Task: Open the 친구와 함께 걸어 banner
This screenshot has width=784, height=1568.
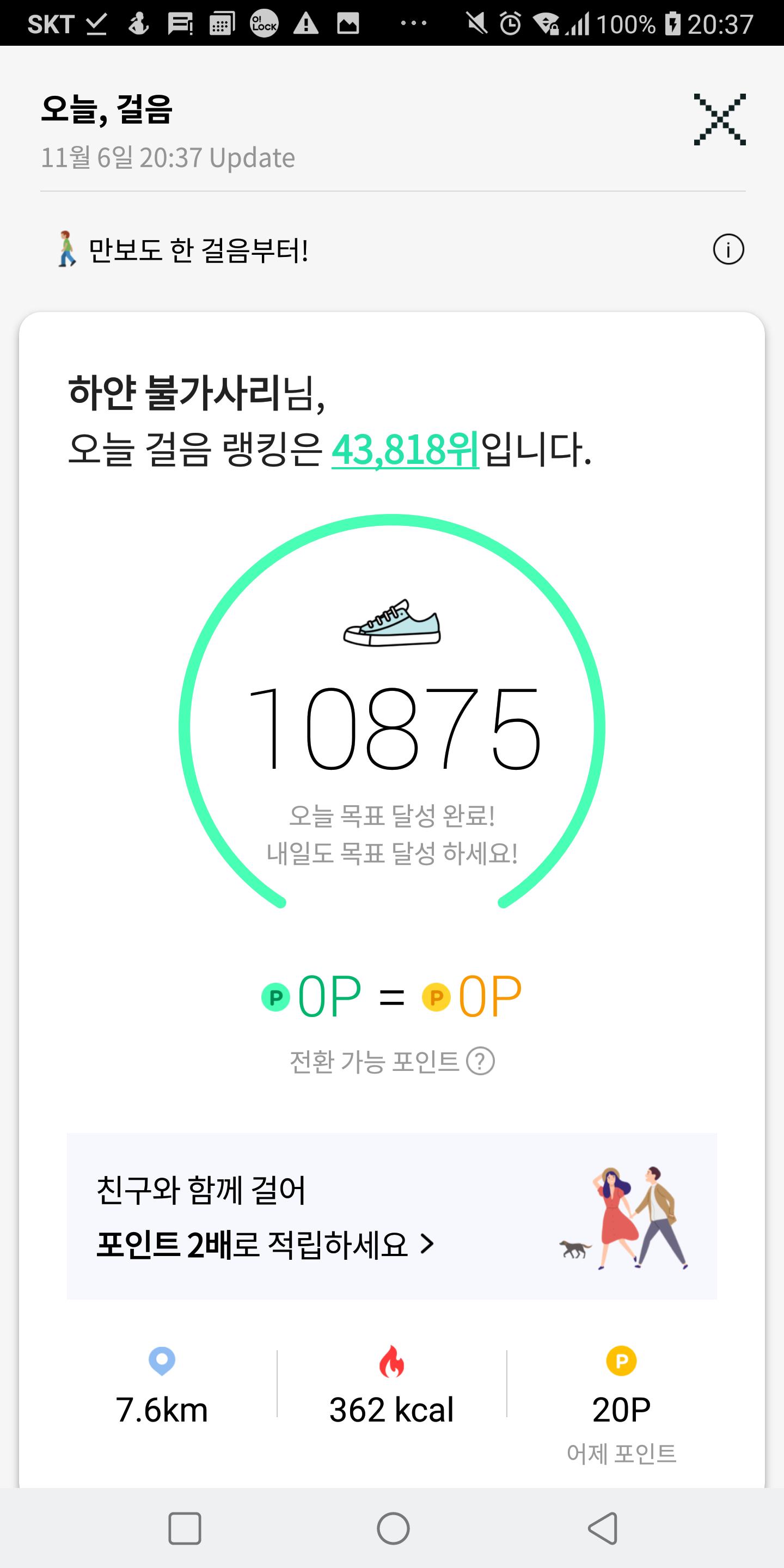Action: 391,1217
